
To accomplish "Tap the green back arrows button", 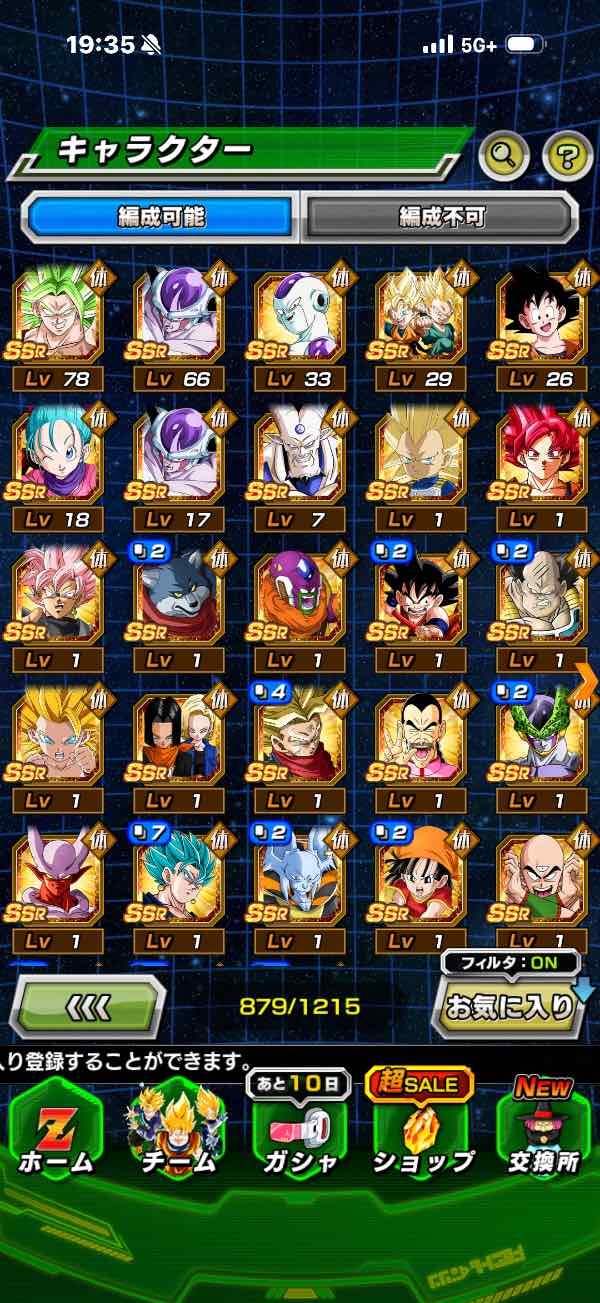I will (87, 1006).
